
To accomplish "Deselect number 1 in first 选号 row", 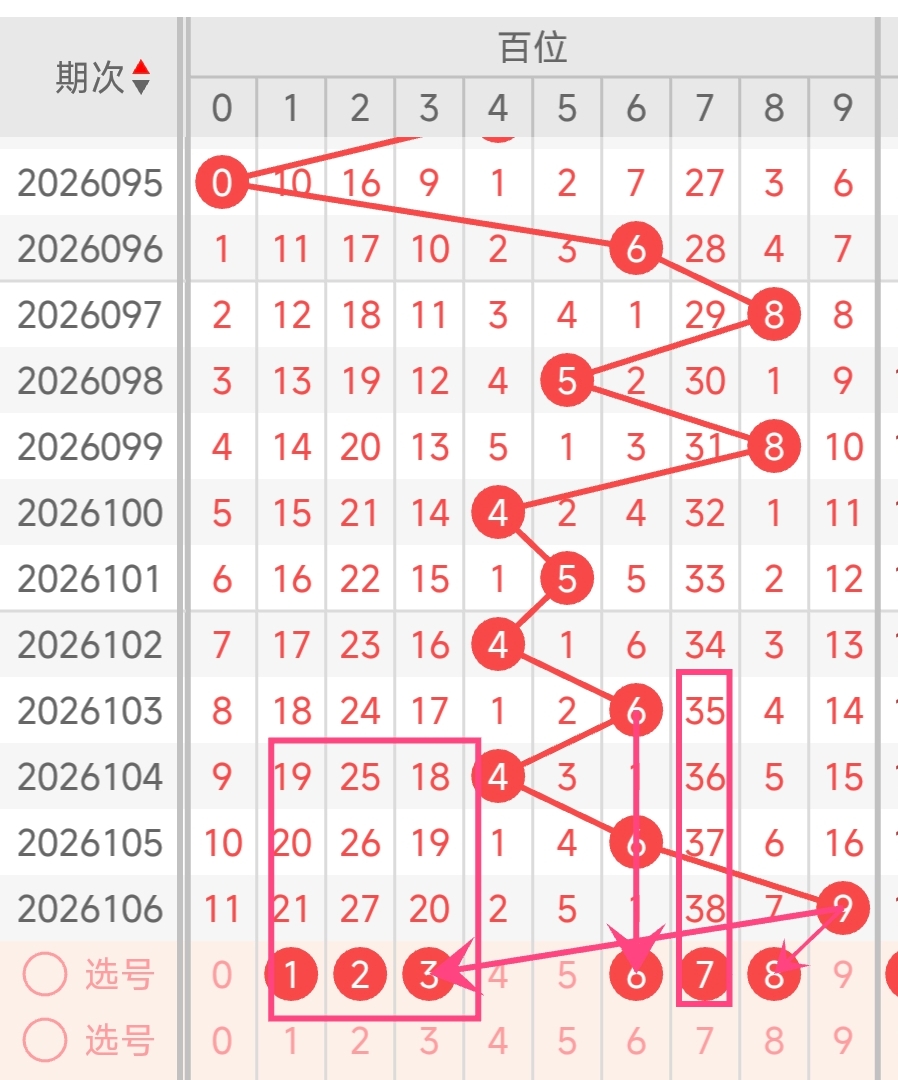I will [290, 974].
